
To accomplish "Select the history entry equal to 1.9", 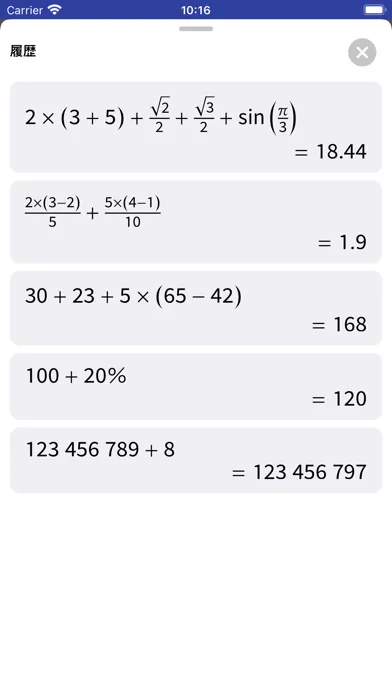I will click(196, 222).
